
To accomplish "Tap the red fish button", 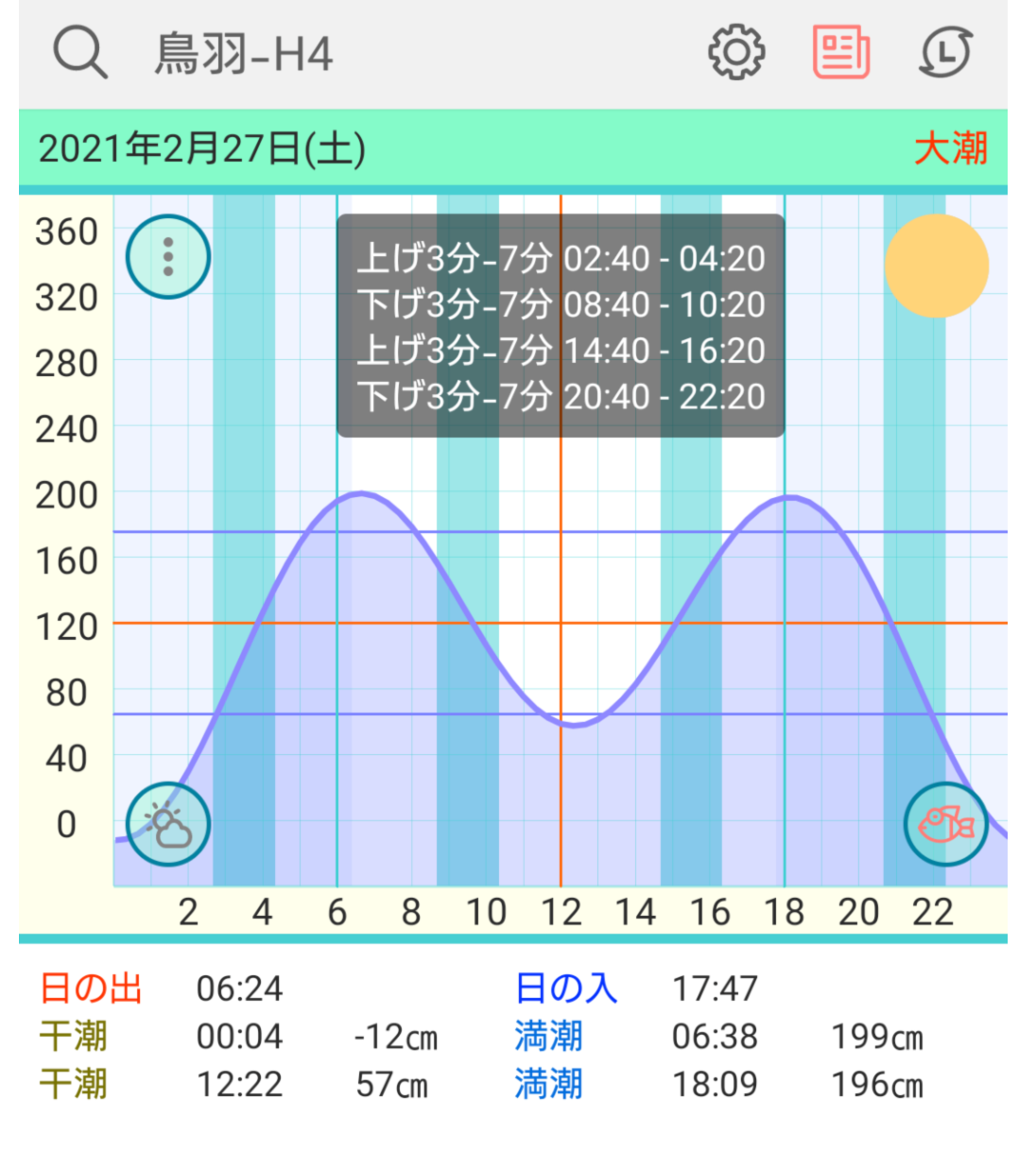I will 945,824.
